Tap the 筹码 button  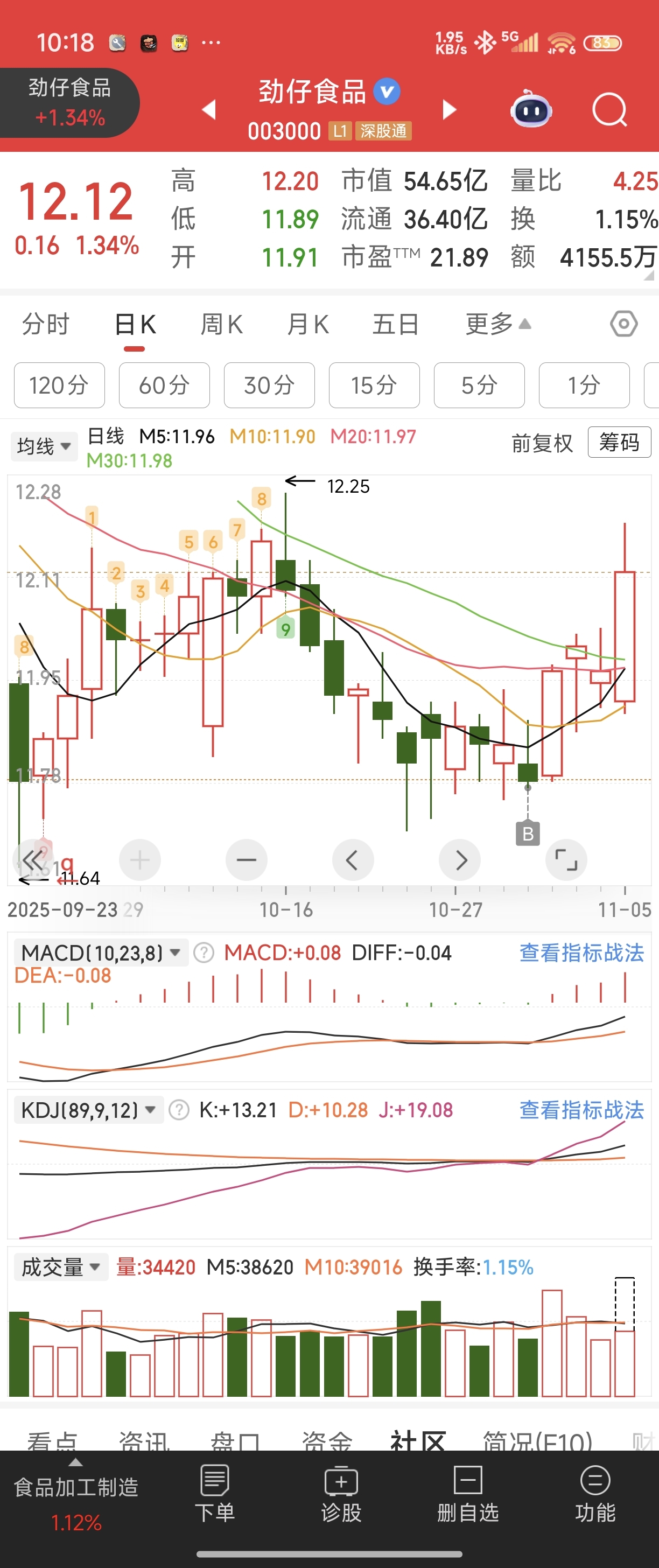tap(619, 442)
